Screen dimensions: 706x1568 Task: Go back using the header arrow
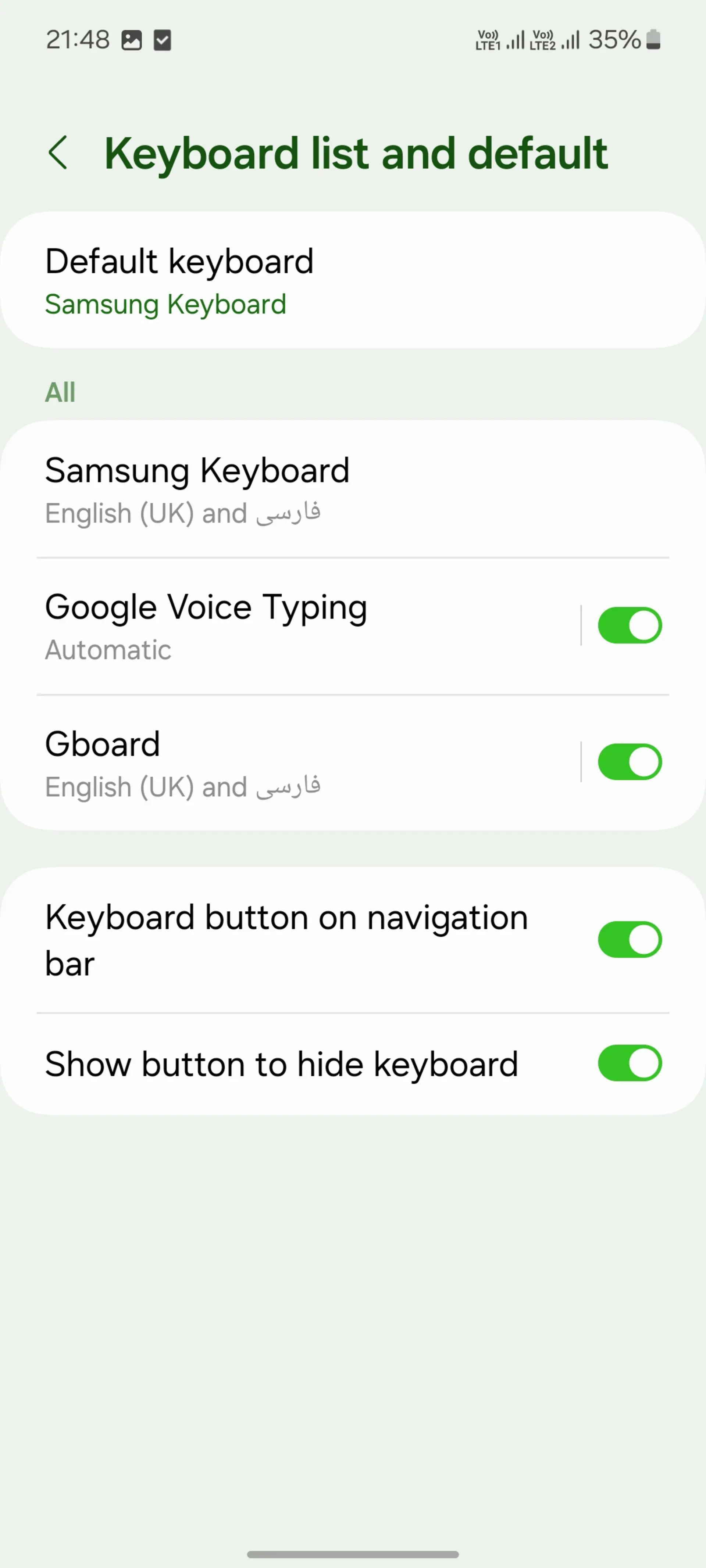[x=58, y=152]
